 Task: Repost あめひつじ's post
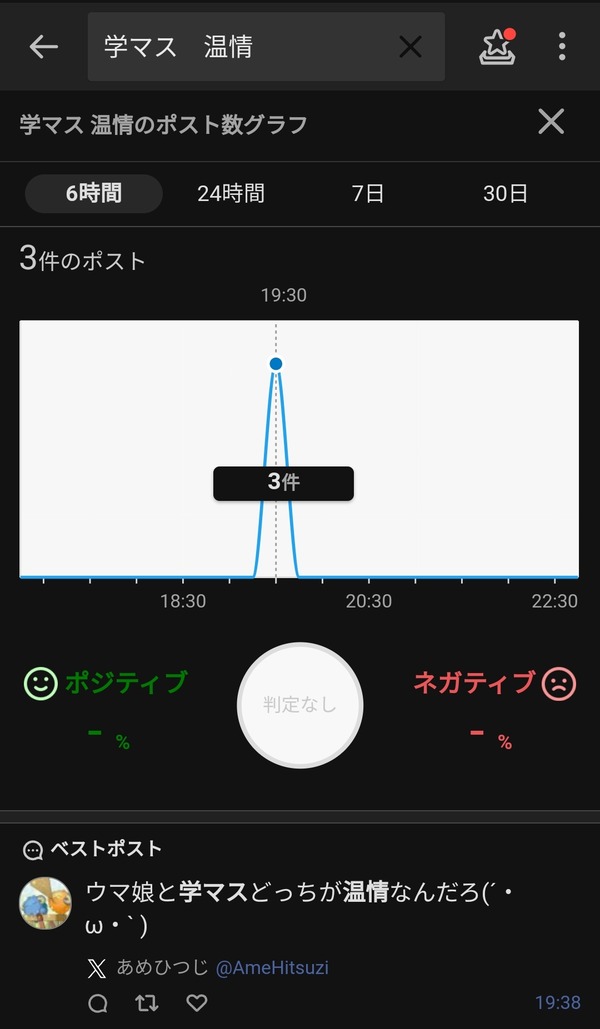147,1002
